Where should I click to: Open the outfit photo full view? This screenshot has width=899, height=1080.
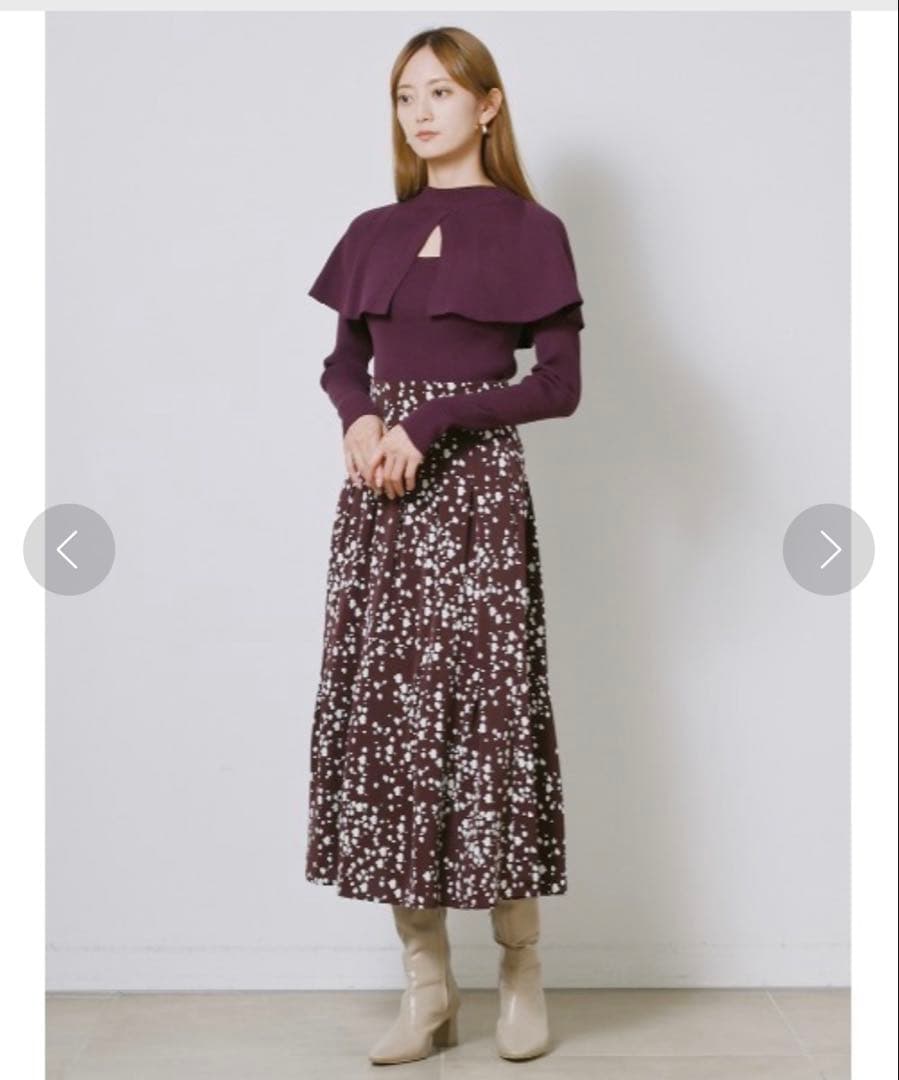(x=448, y=545)
